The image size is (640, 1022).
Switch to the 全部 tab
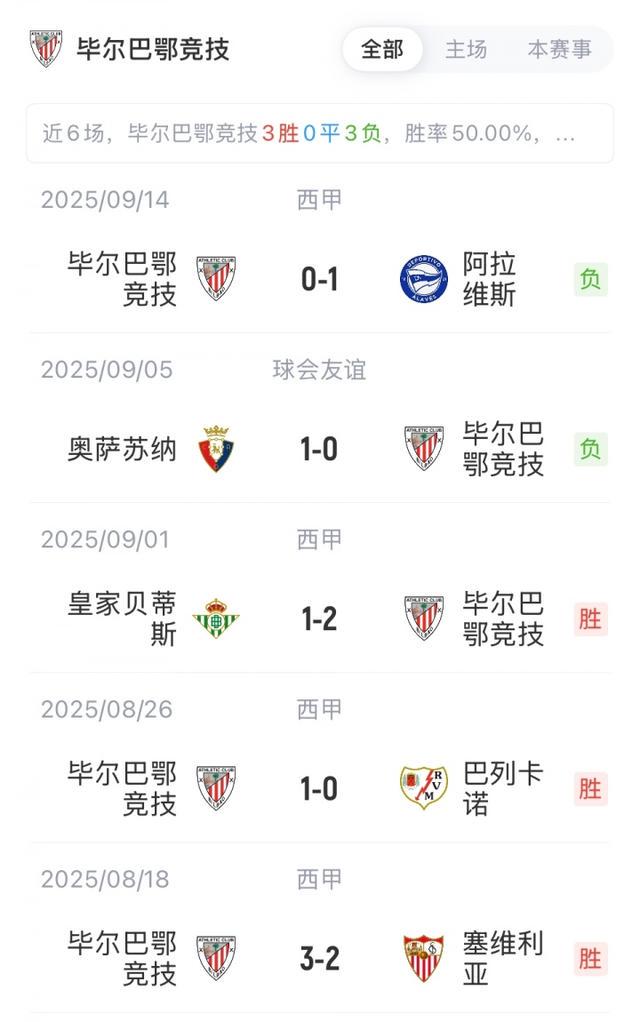(x=382, y=49)
